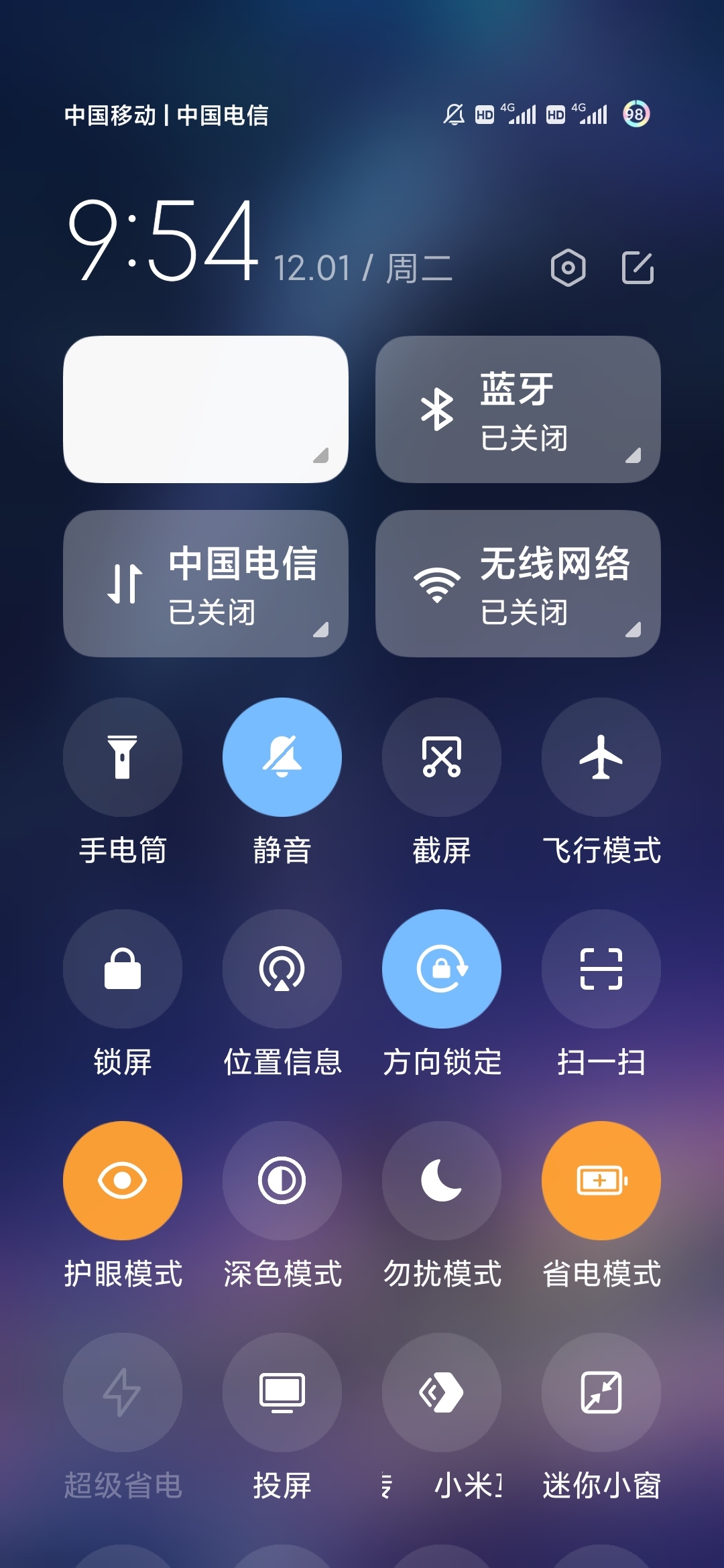Take a screenshot with the 截屏 icon

coord(442,757)
